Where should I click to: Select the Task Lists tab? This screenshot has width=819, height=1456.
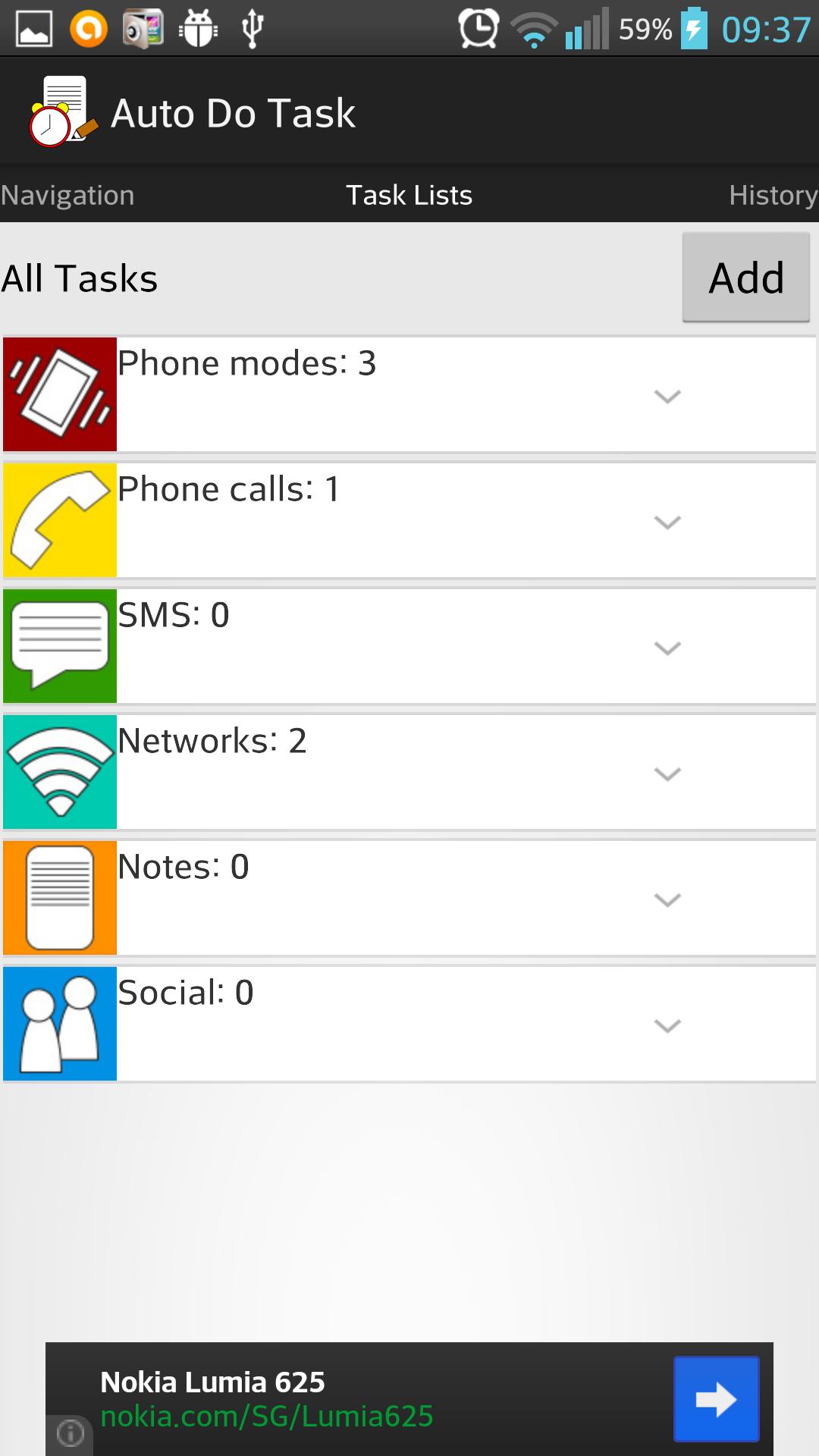pyautogui.click(x=409, y=195)
